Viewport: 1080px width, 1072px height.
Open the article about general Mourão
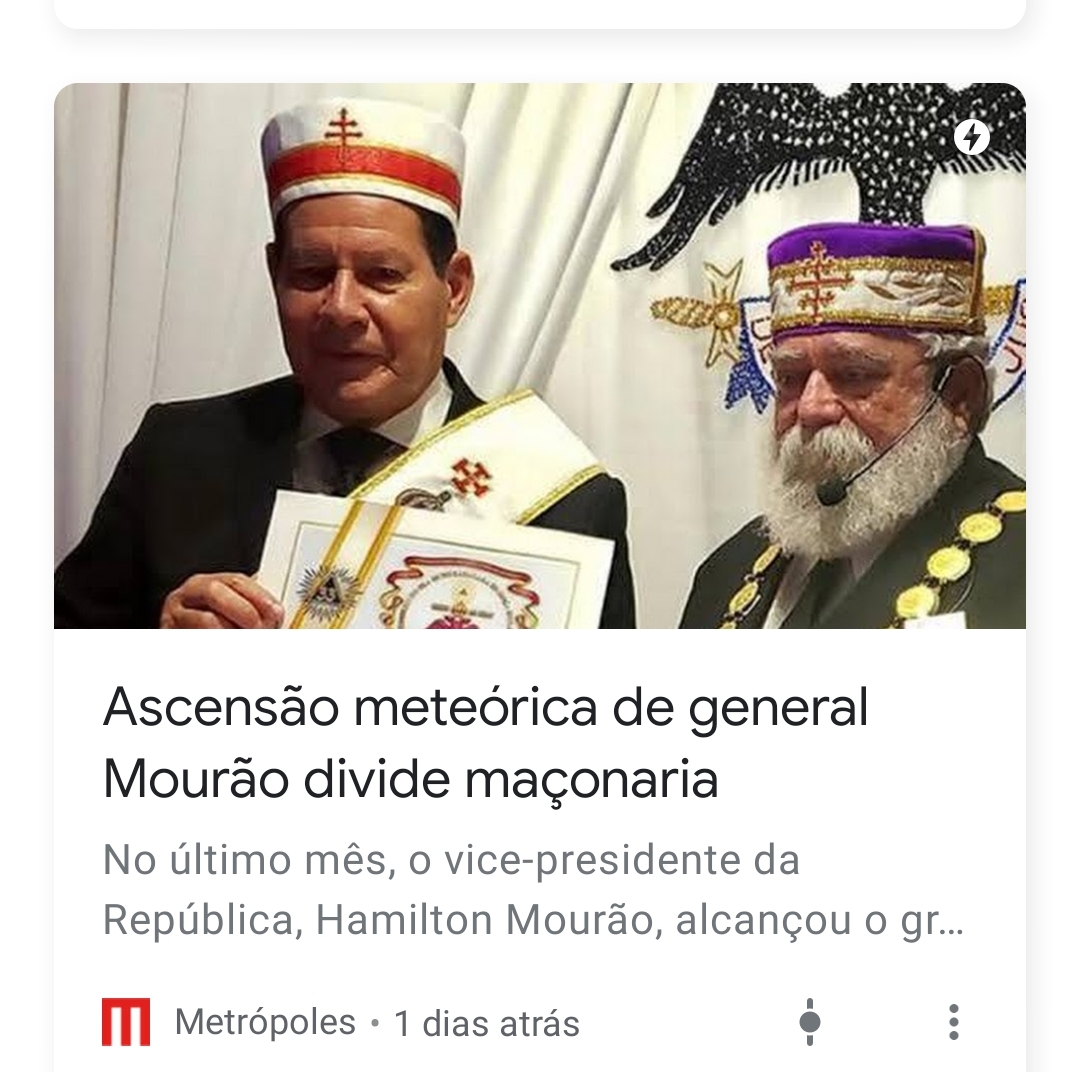[486, 743]
